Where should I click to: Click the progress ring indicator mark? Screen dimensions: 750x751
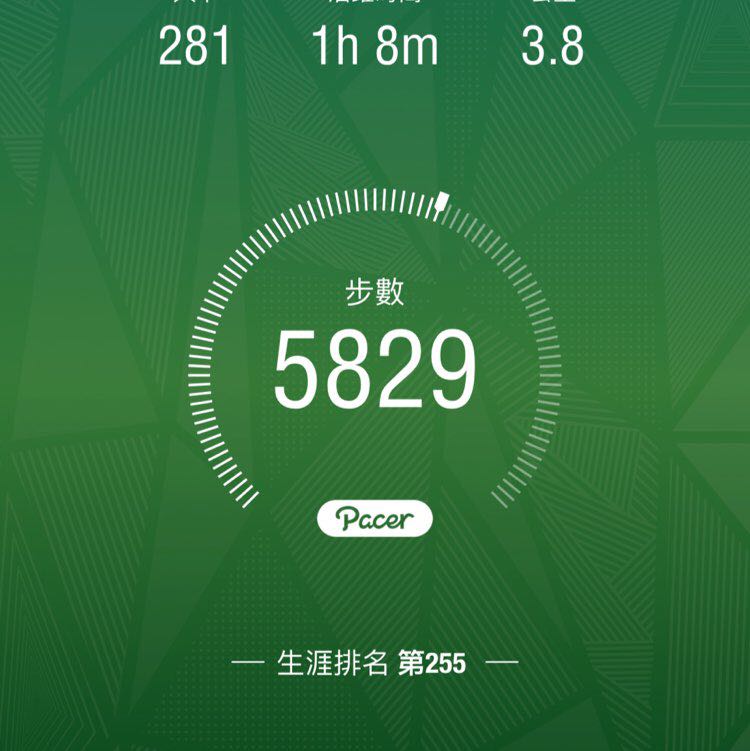coord(440,201)
